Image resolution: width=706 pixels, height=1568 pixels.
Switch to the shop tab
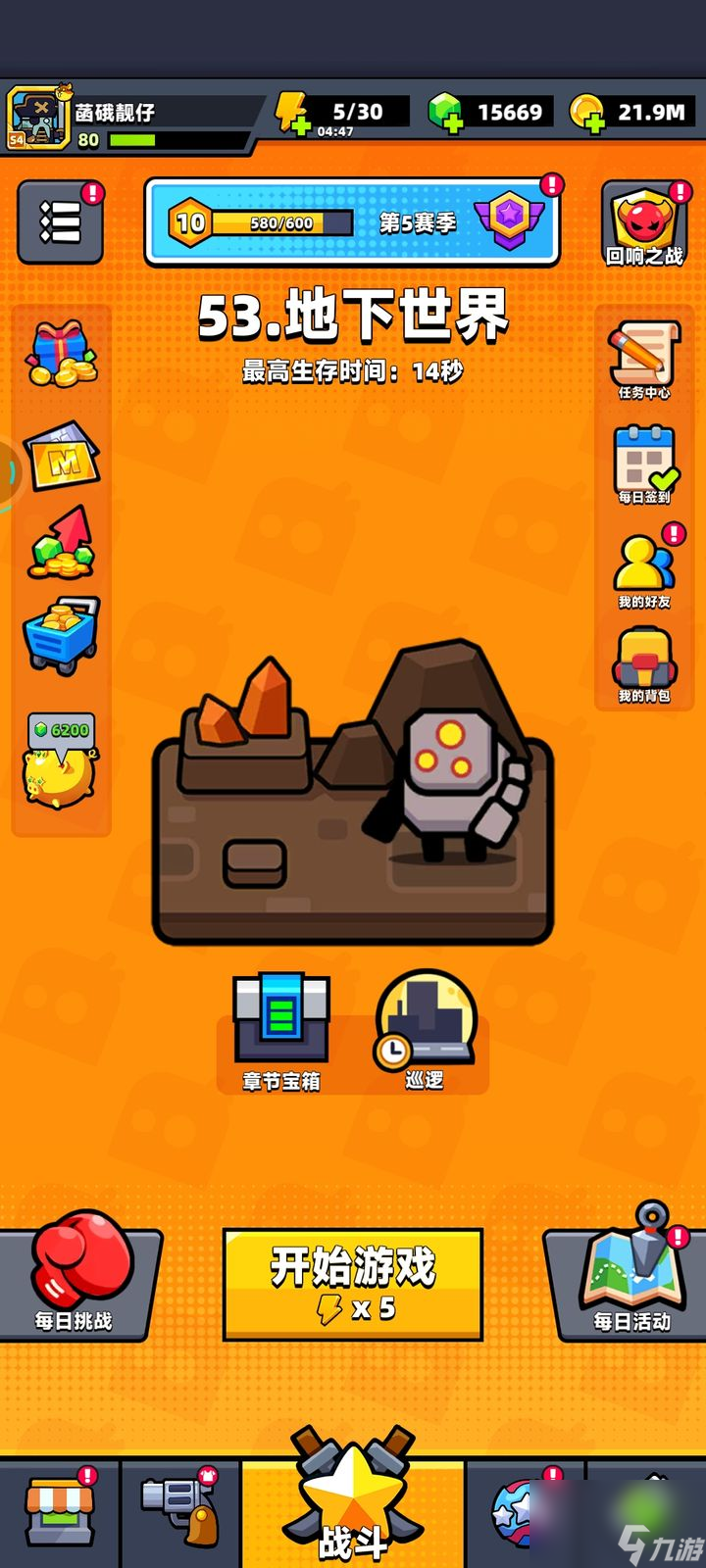click(x=59, y=1514)
